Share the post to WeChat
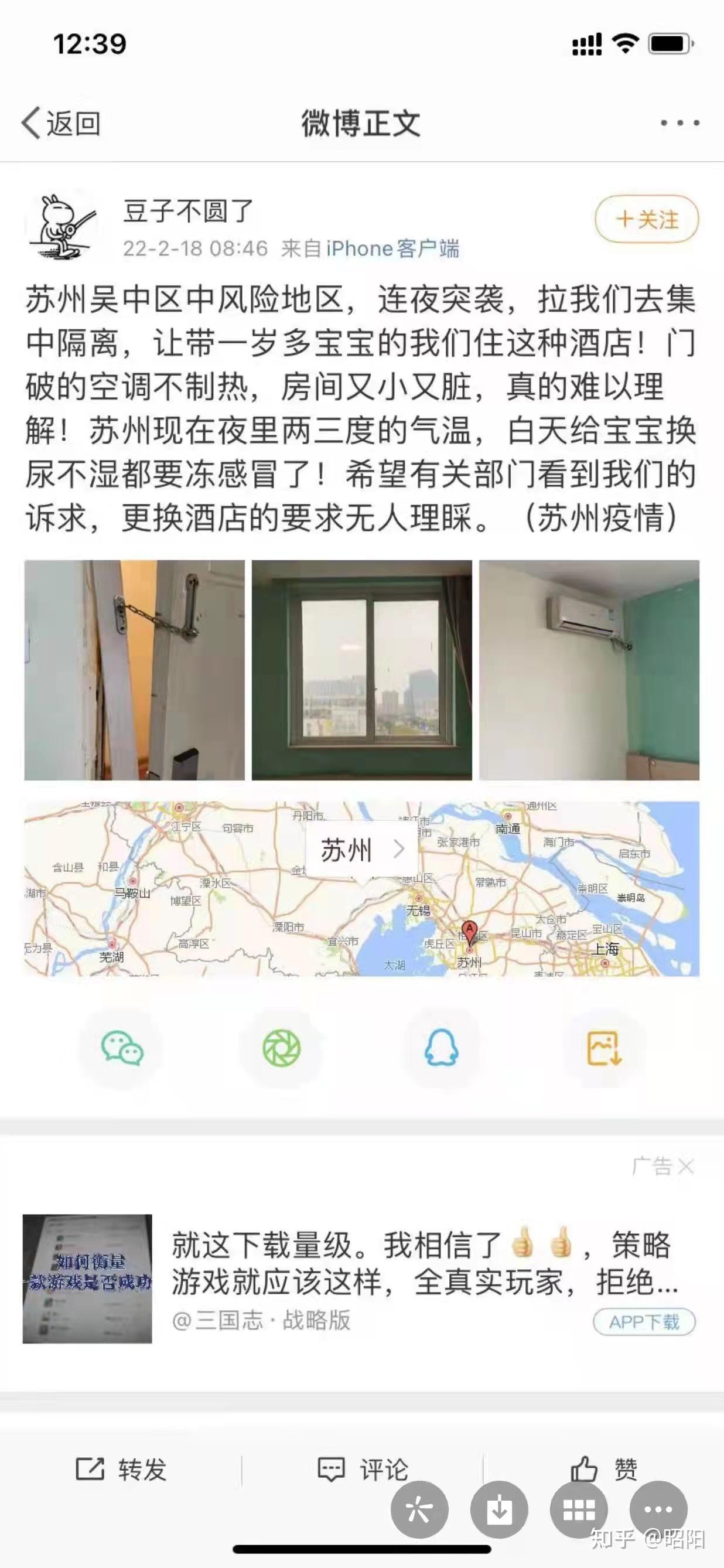724x1568 pixels. (x=122, y=1048)
